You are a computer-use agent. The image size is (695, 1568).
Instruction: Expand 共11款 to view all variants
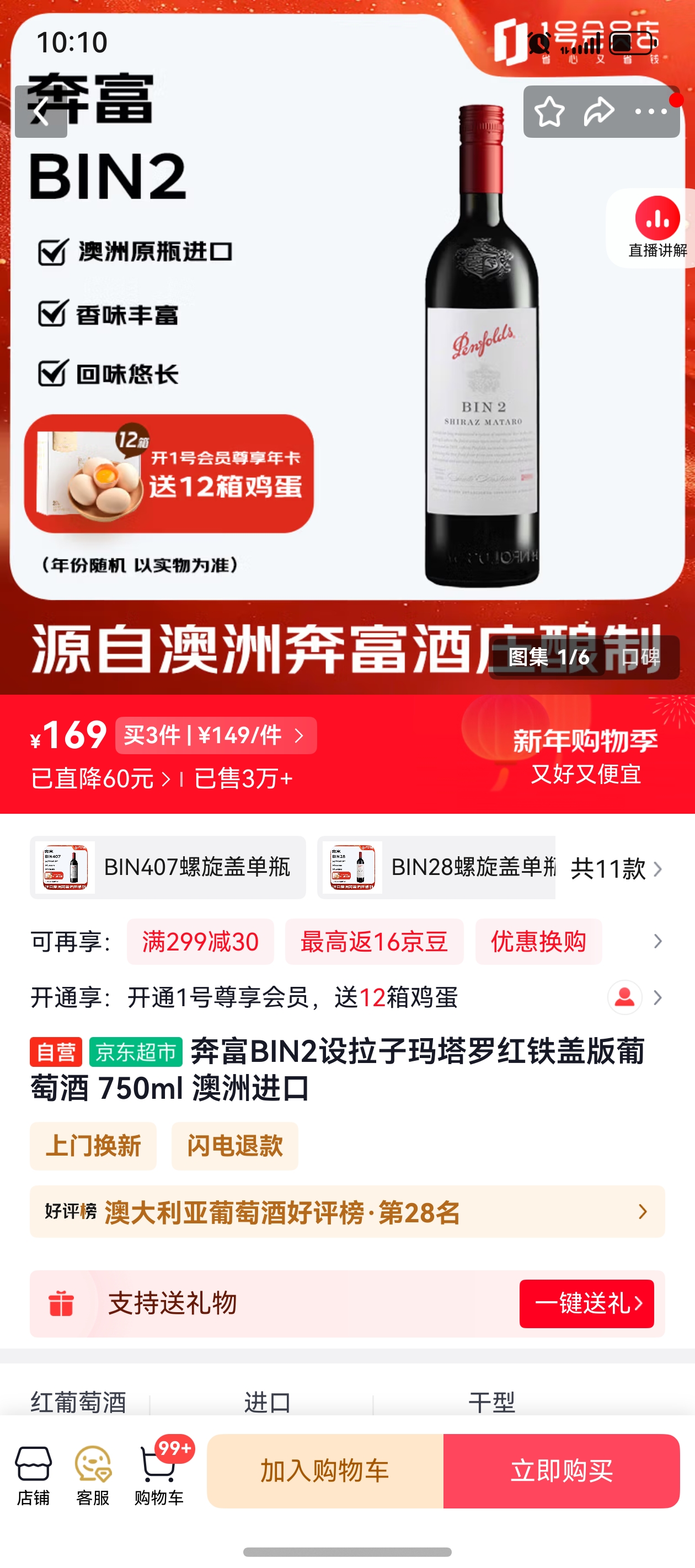[609, 869]
